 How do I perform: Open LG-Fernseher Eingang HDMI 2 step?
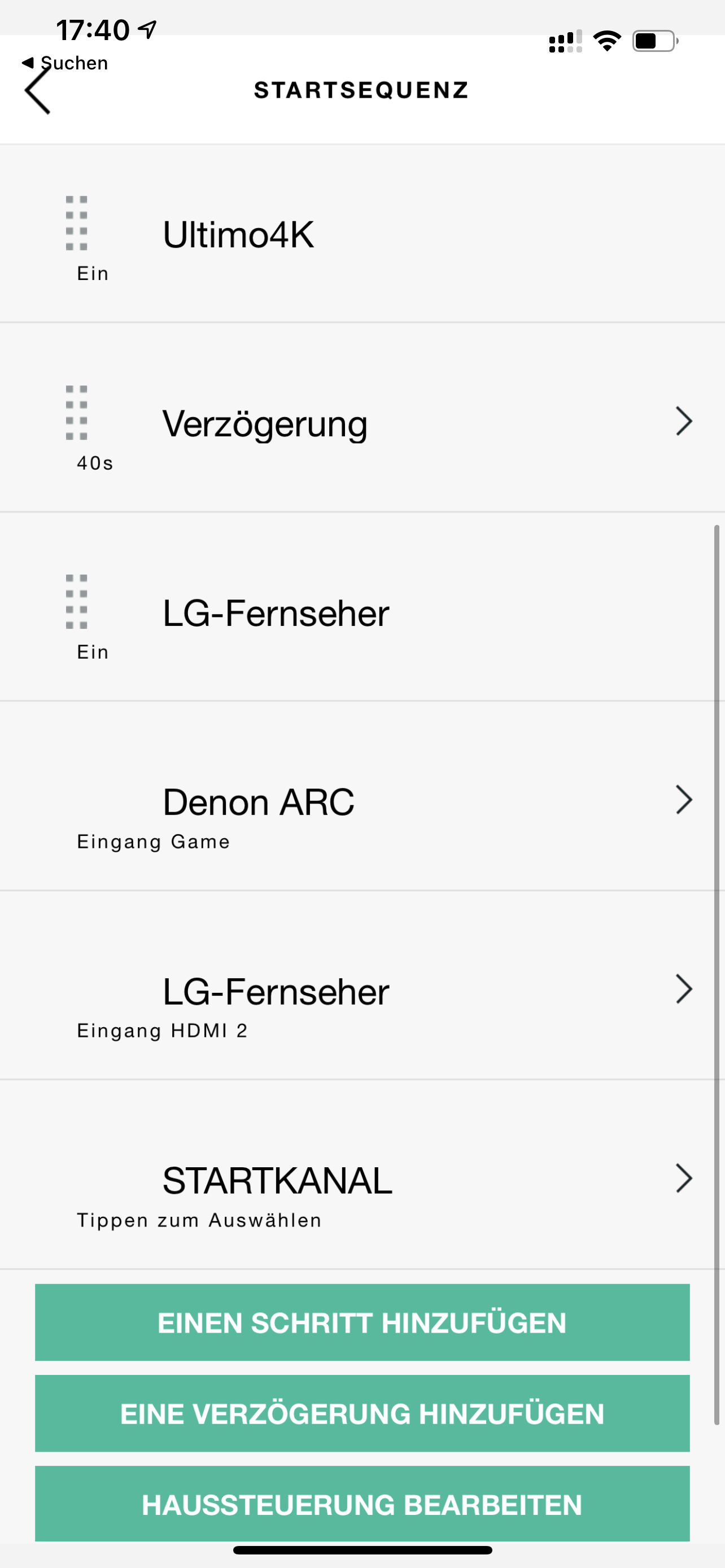coord(362,991)
